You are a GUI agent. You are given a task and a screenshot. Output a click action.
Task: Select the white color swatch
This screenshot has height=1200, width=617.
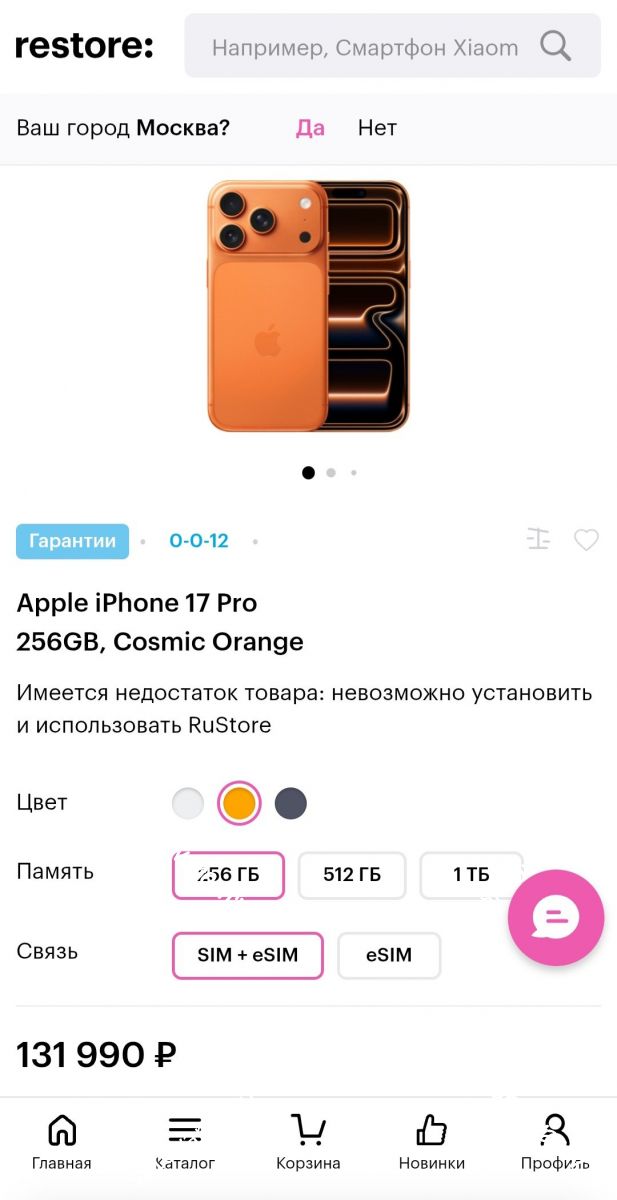[188, 803]
